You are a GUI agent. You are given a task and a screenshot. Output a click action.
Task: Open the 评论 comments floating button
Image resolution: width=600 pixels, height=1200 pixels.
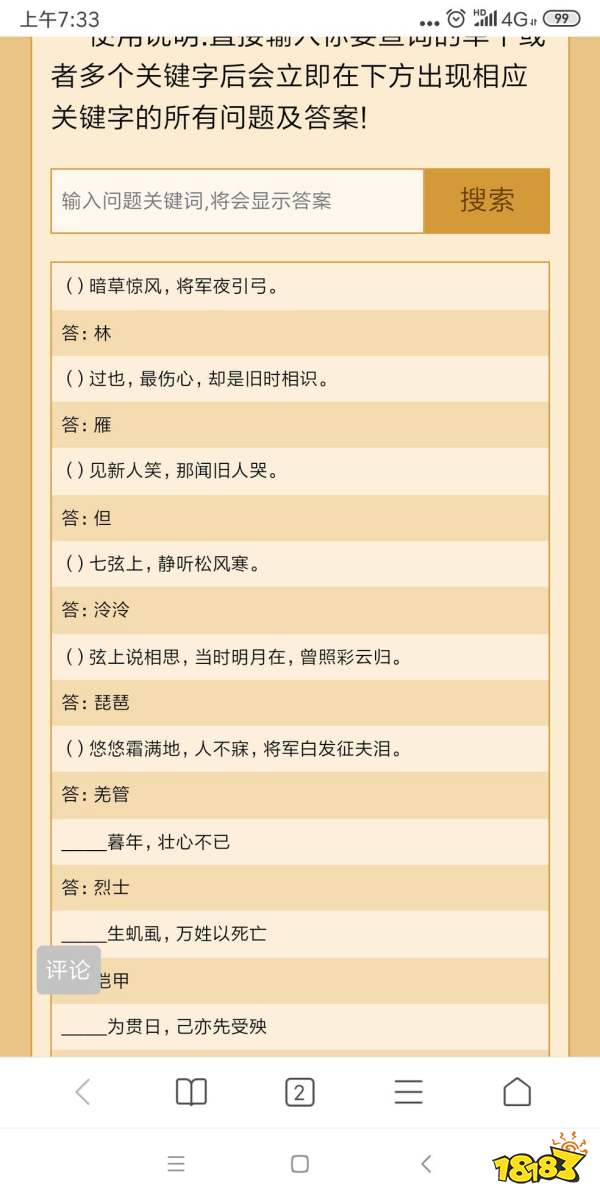[69, 970]
